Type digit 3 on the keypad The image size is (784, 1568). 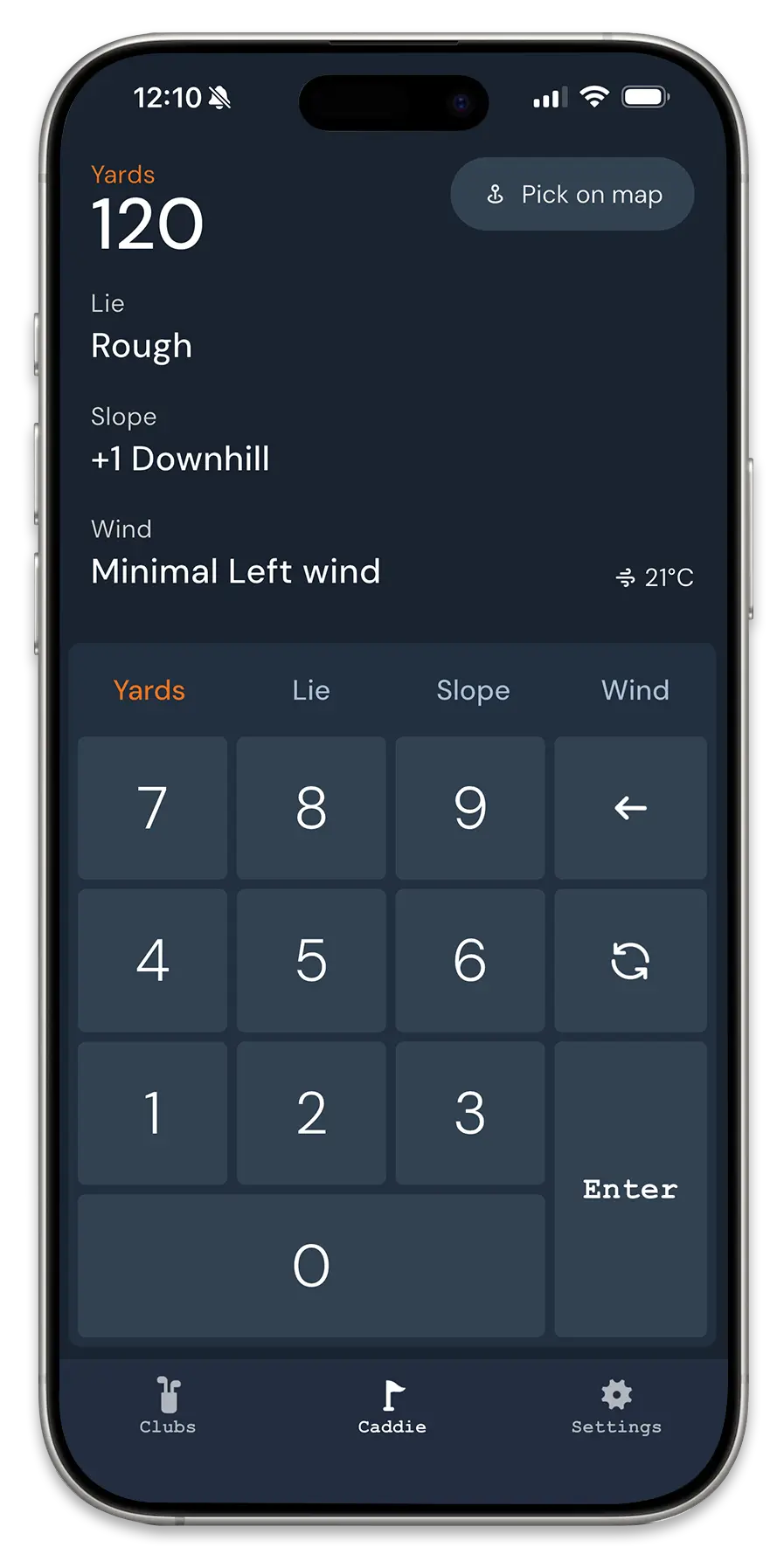470,1113
